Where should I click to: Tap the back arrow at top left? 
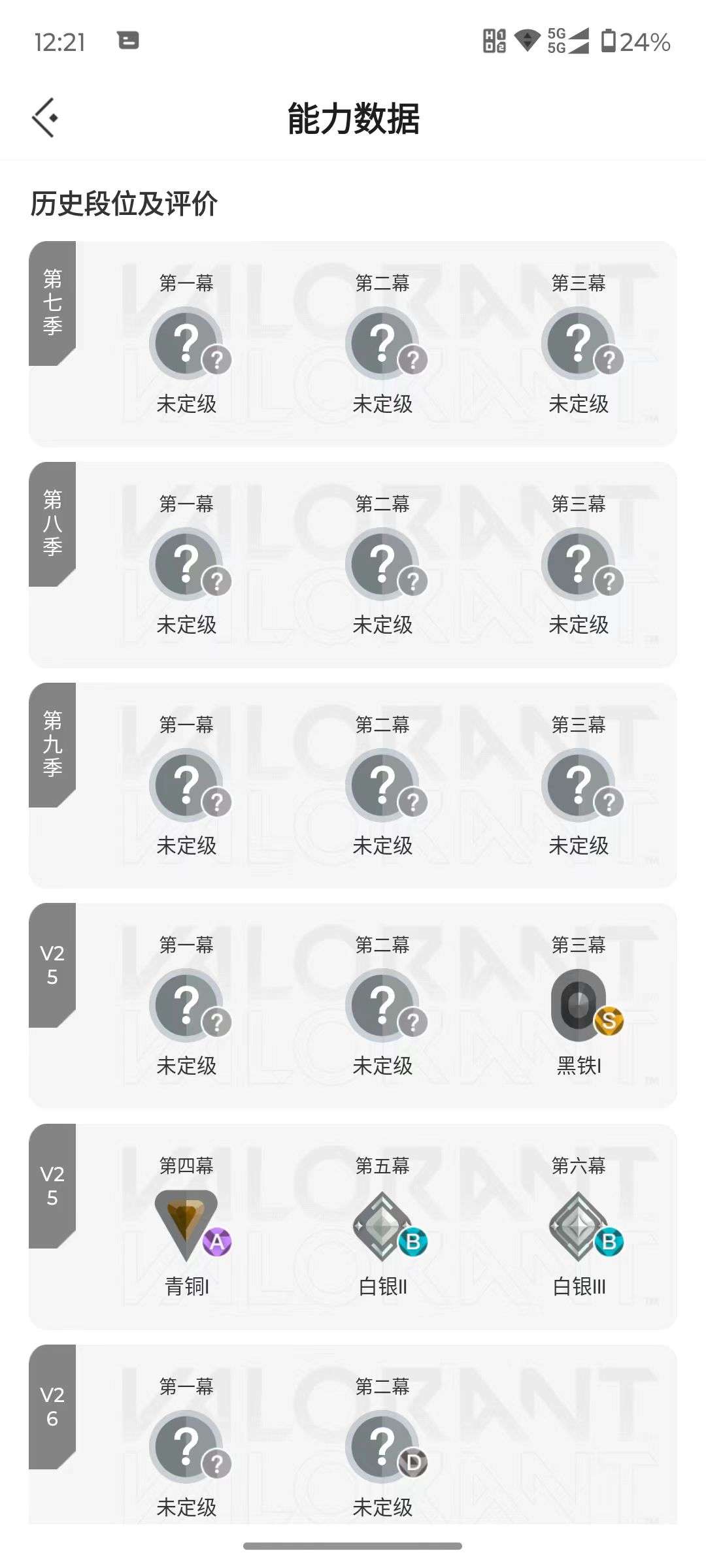44,118
